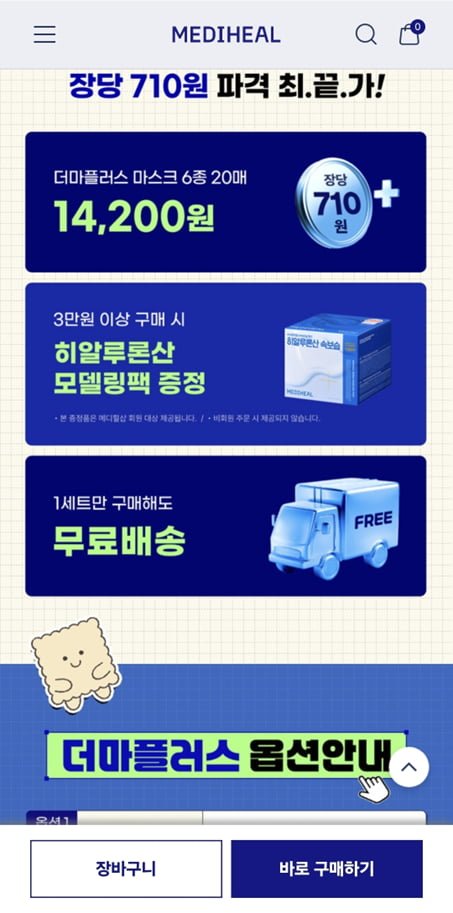Tap the MEDIHEAL logo to go home
This screenshot has width=453, height=913.
(x=226, y=35)
